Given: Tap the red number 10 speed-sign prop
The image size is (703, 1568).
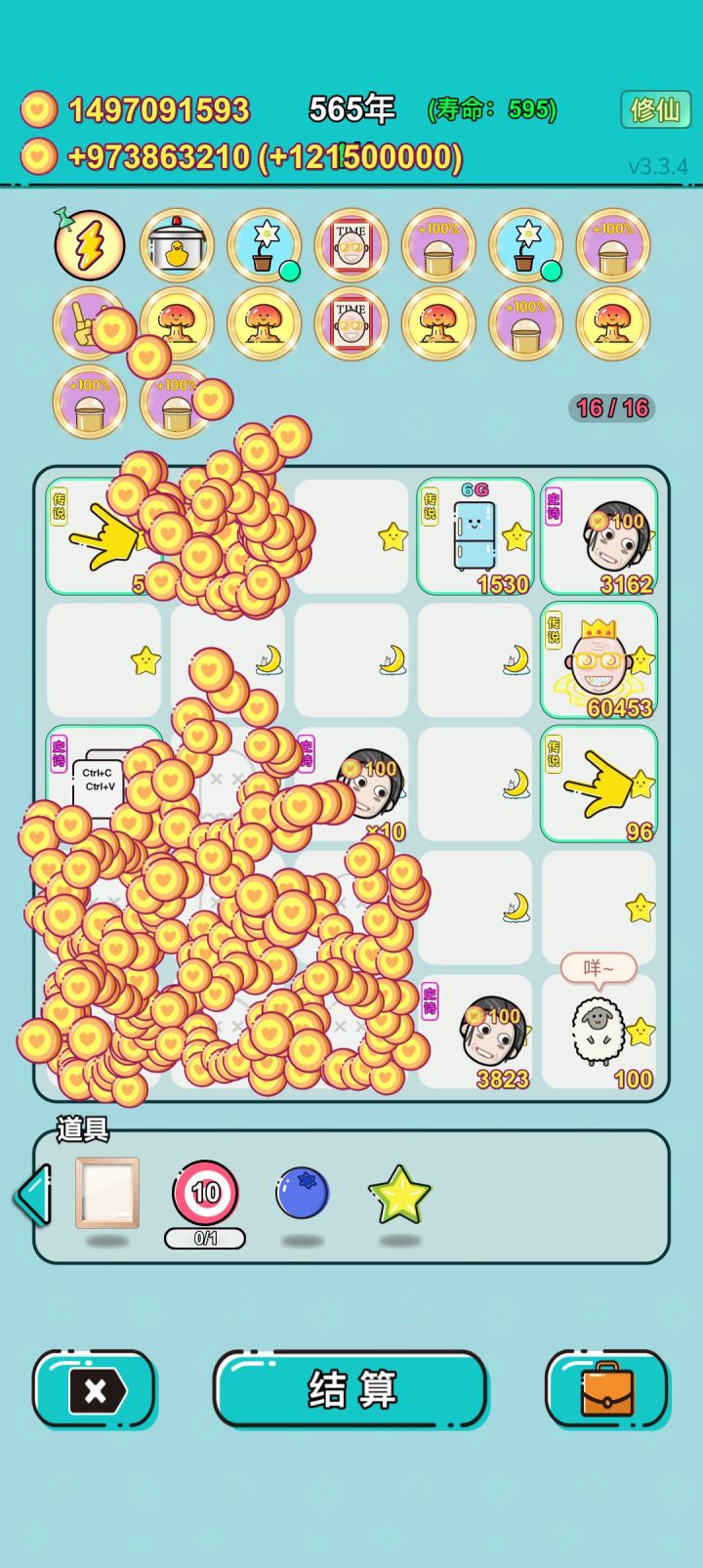Looking at the screenshot, I should point(205,1190).
